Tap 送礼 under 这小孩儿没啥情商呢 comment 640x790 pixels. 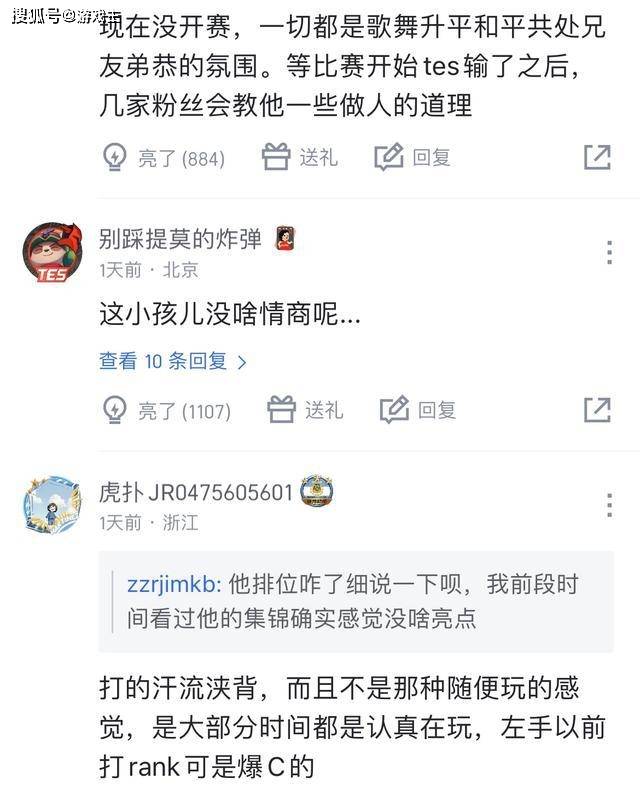point(305,410)
